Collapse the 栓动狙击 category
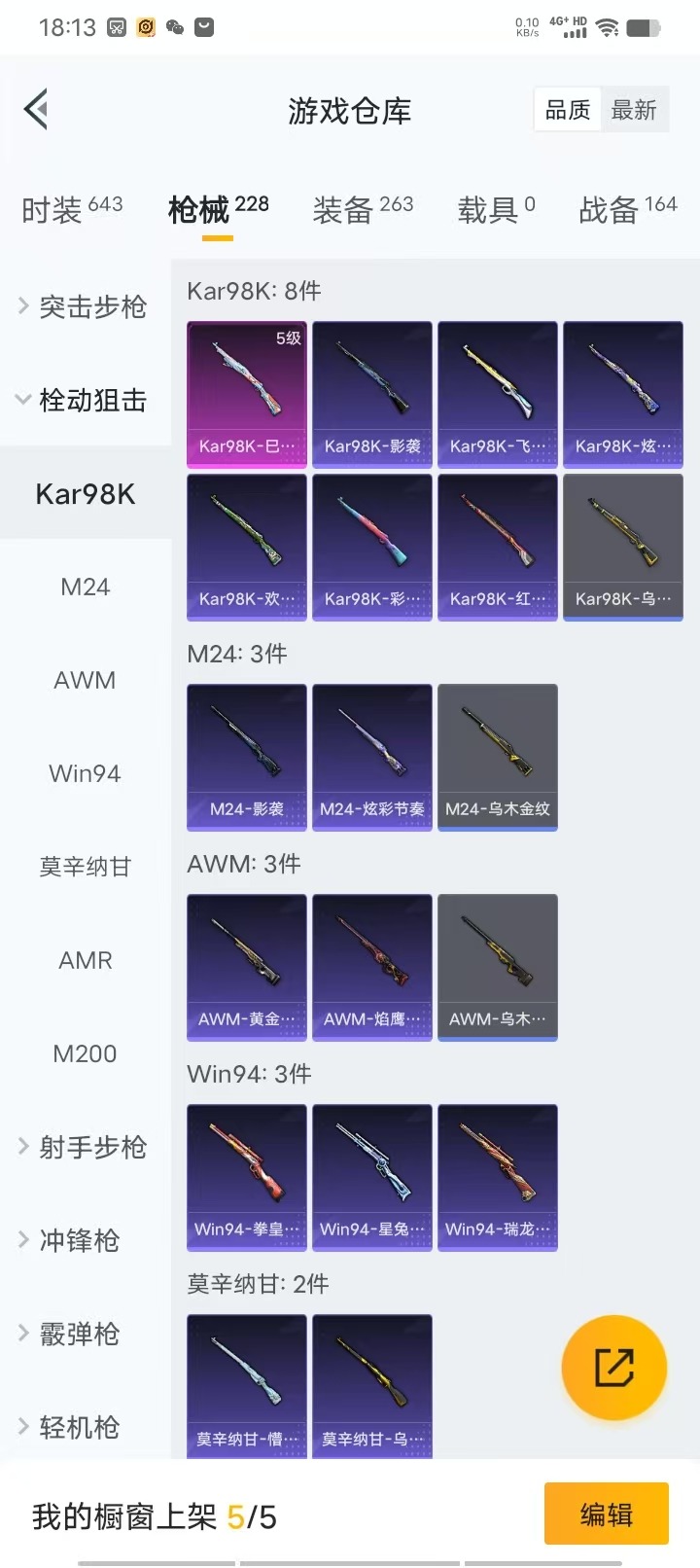Viewport: 700px width, 1568px height. pos(85,400)
